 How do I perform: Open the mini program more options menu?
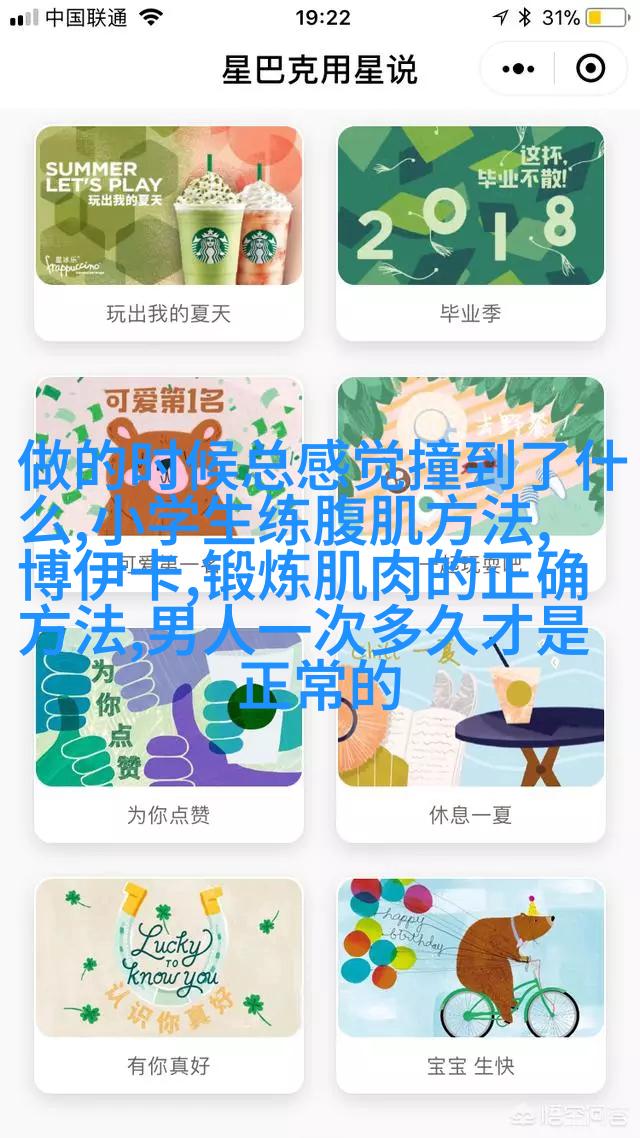(518, 69)
